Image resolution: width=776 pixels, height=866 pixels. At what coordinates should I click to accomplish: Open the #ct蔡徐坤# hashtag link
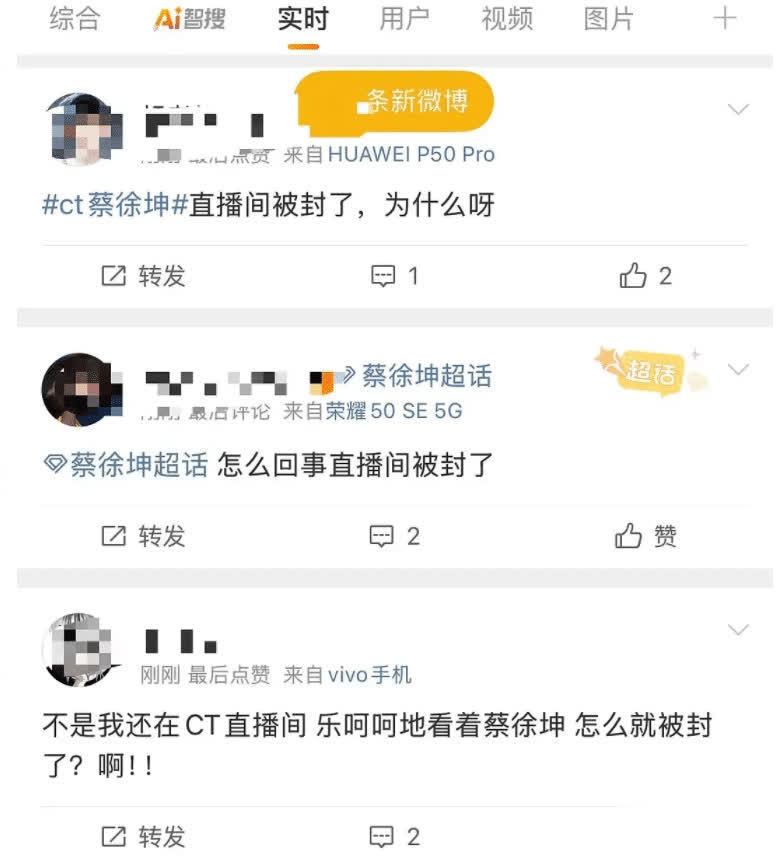[116, 205]
